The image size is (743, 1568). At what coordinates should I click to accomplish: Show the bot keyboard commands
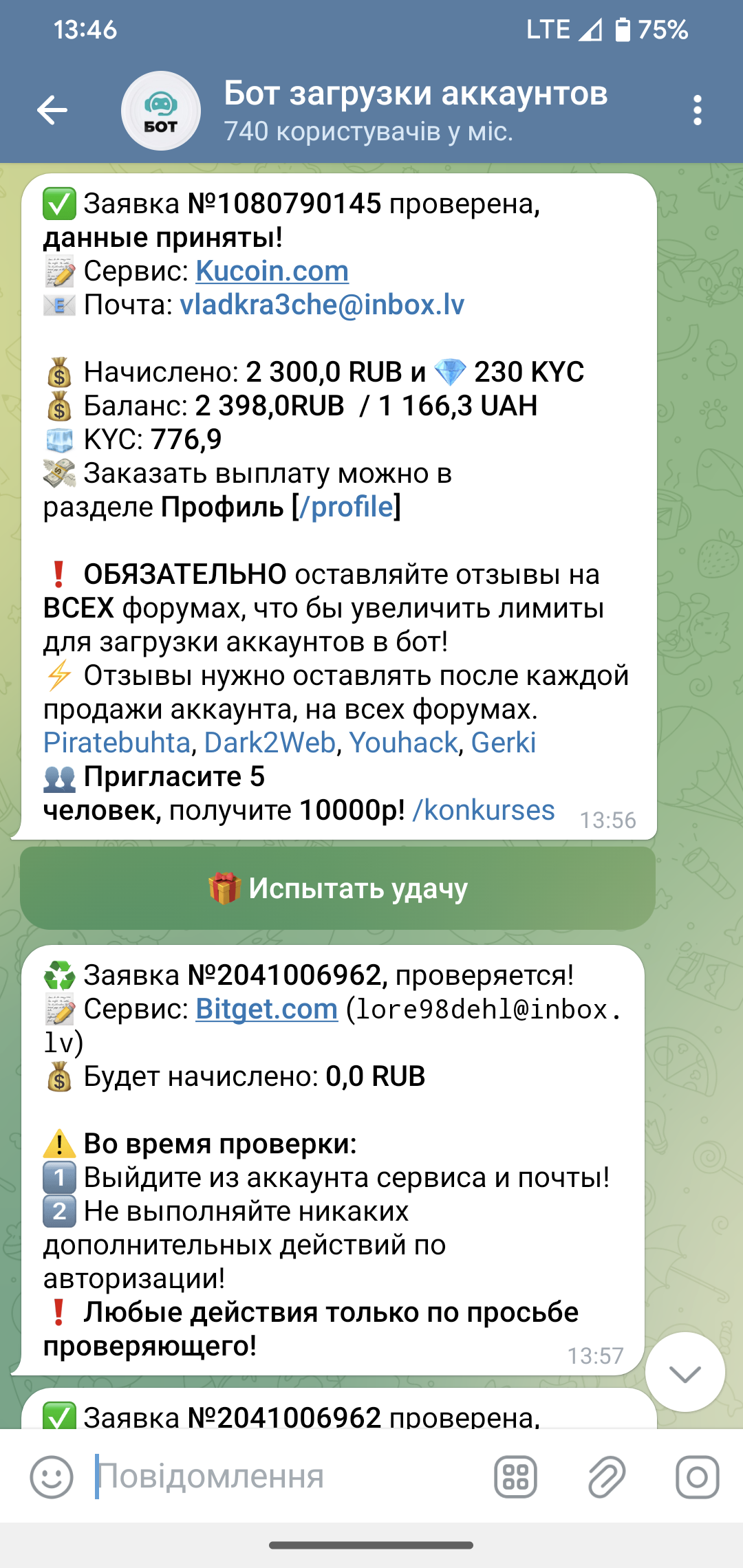(x=515, y=1477)
